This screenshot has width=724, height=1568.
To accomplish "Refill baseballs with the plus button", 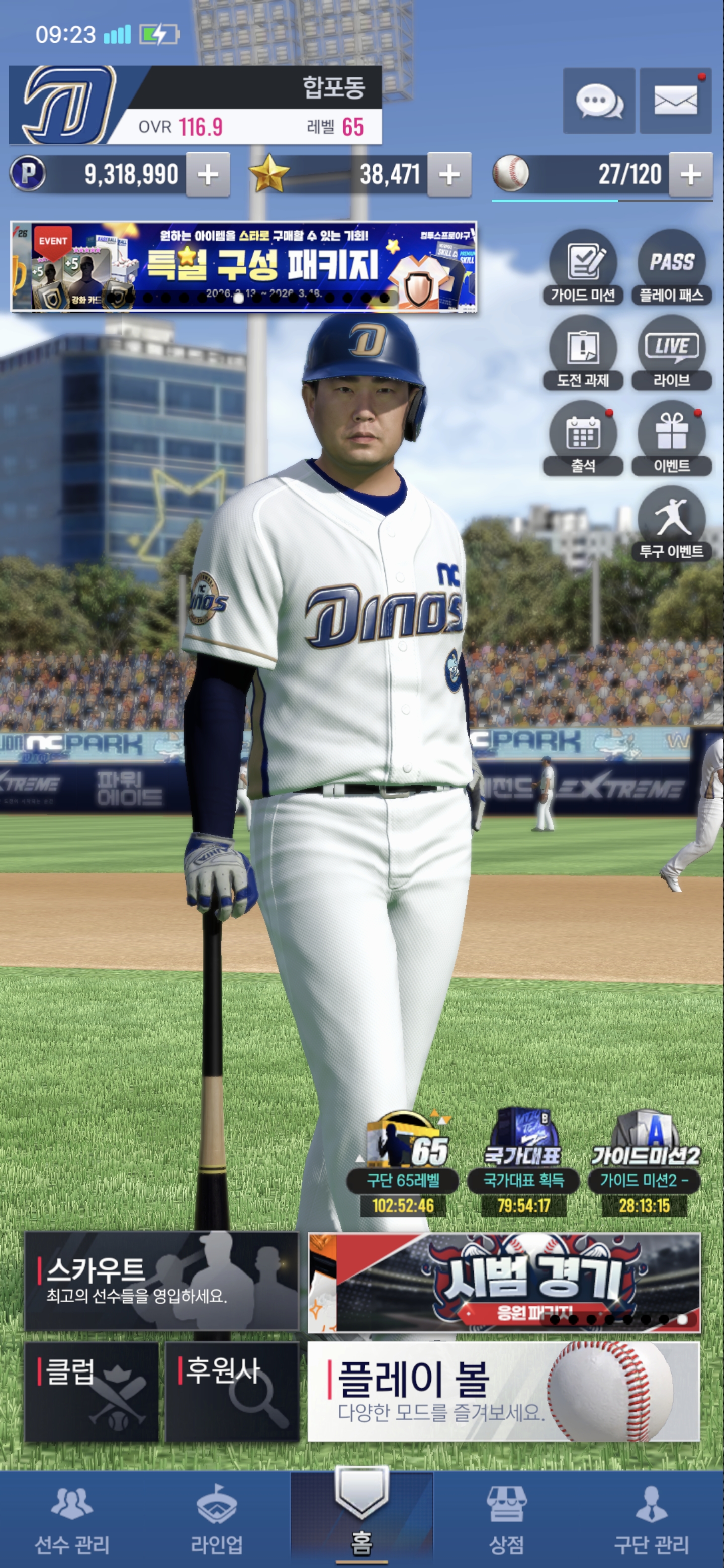I will 690,175.
